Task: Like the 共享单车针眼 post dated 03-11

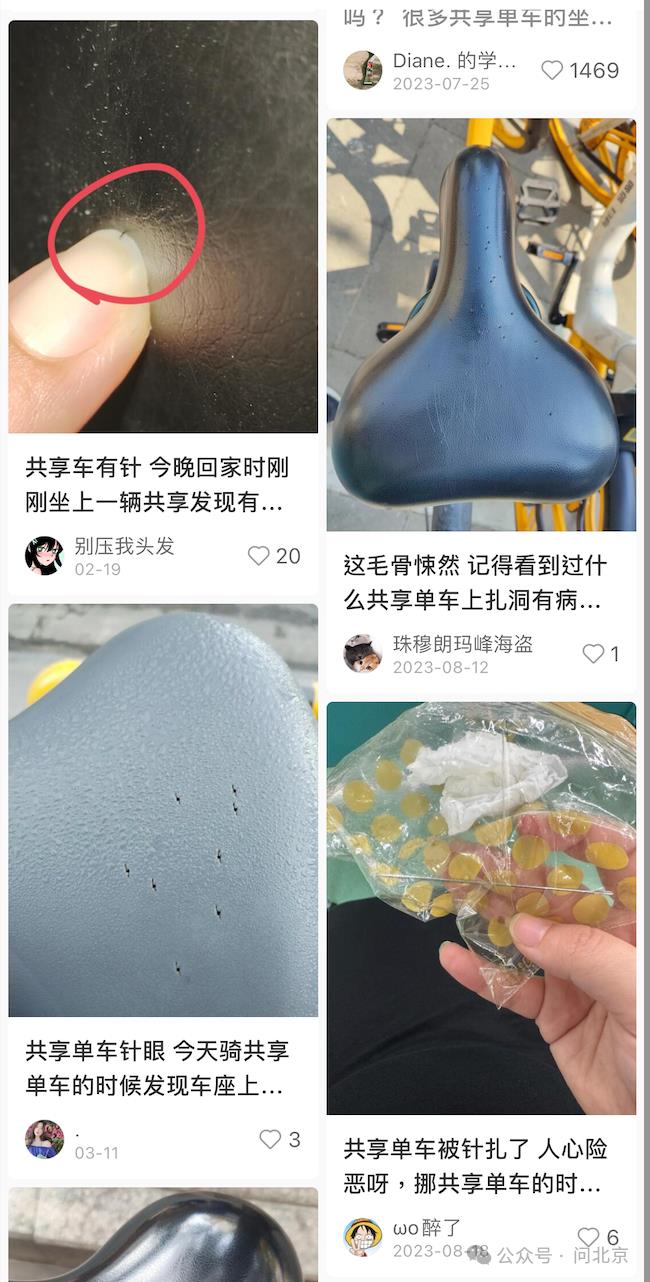Action: point(270,1139)
